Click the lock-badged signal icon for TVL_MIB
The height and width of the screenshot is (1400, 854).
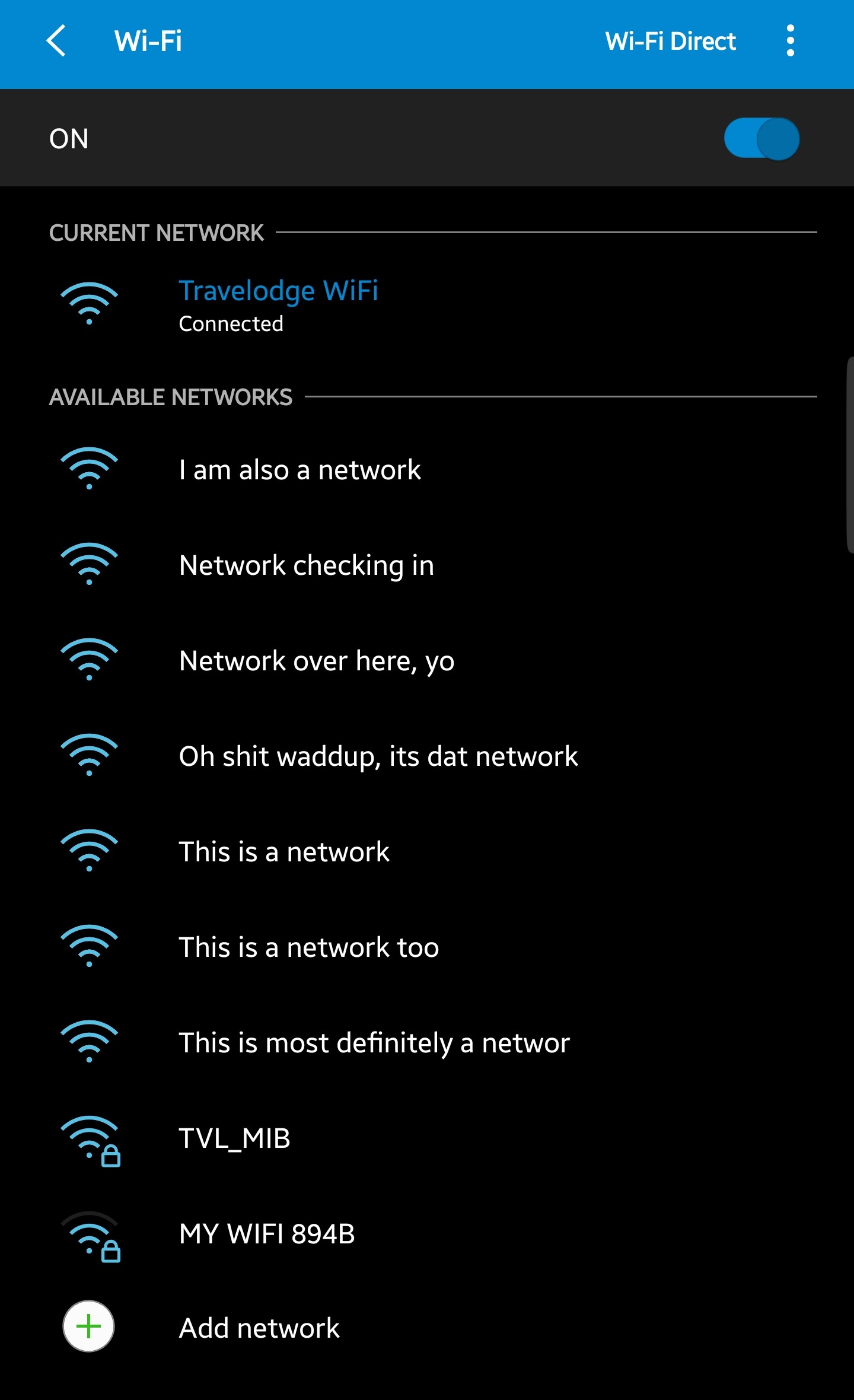(x=89, y=1139)
